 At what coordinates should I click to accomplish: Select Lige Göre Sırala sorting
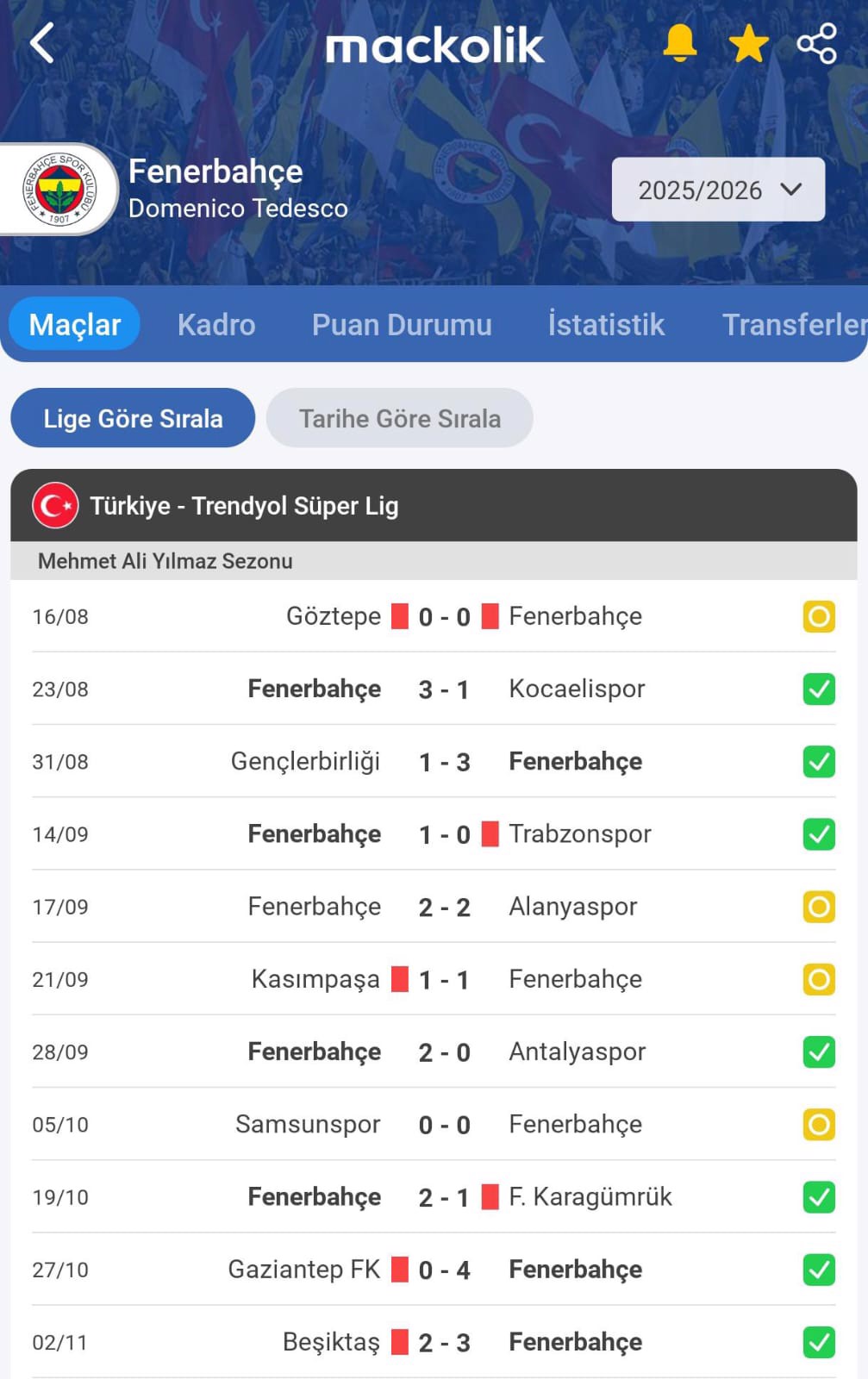(133, 419)
